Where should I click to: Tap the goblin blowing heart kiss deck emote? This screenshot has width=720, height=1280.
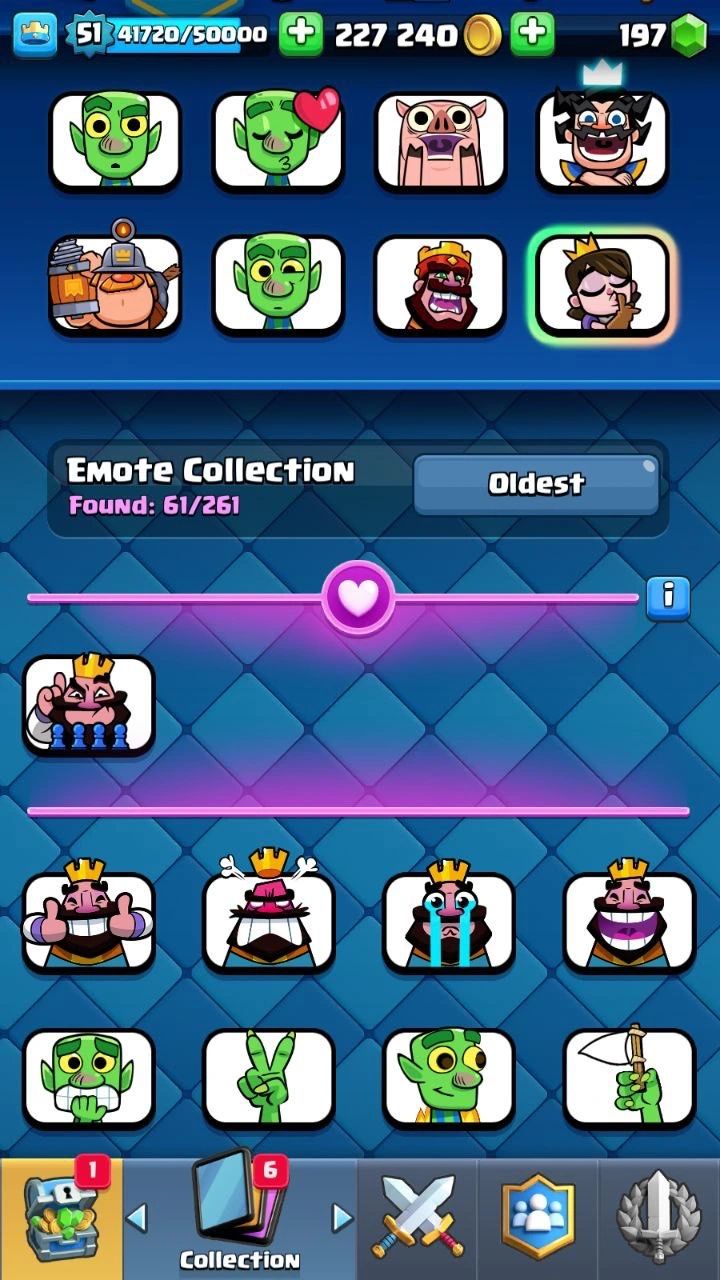click(x=277, y=140)
